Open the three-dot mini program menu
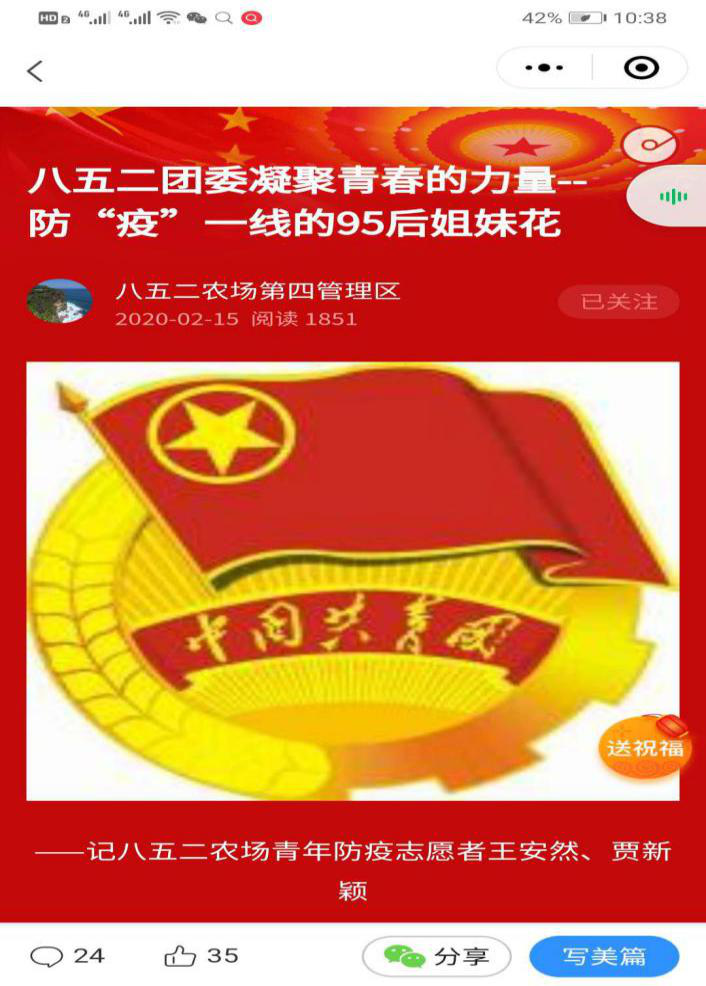706x986 pixels. (544, 68)
